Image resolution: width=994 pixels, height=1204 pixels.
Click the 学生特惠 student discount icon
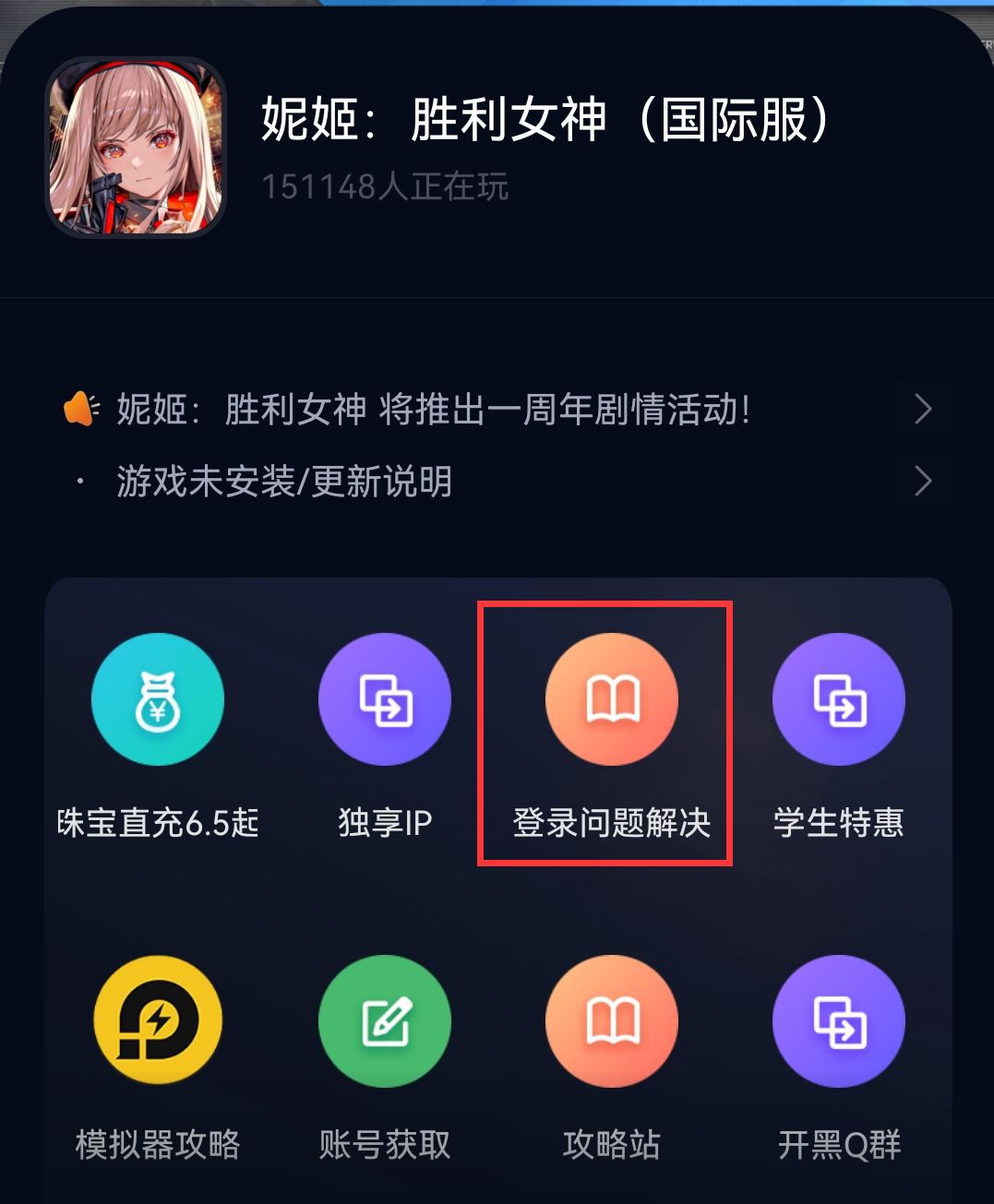click(x=839, y=698)
